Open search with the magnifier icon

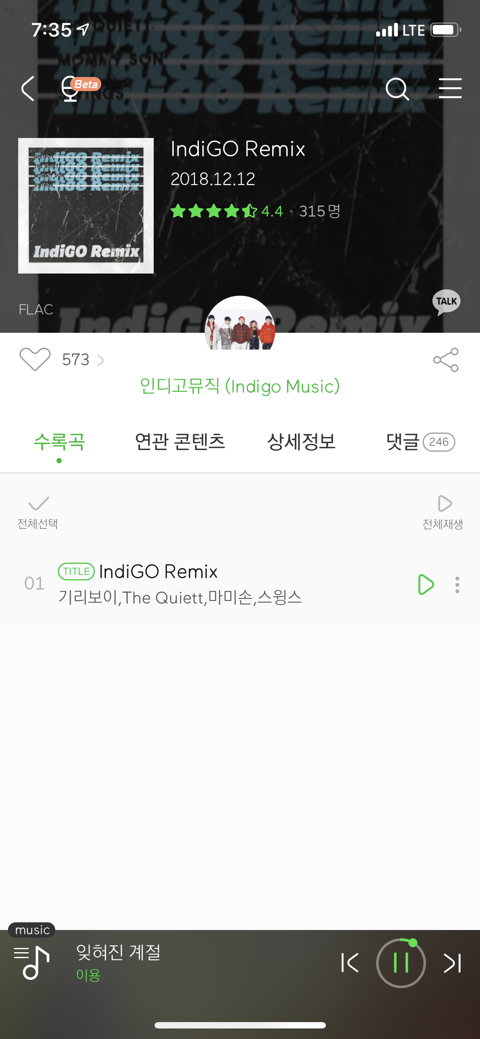(397, 89)
